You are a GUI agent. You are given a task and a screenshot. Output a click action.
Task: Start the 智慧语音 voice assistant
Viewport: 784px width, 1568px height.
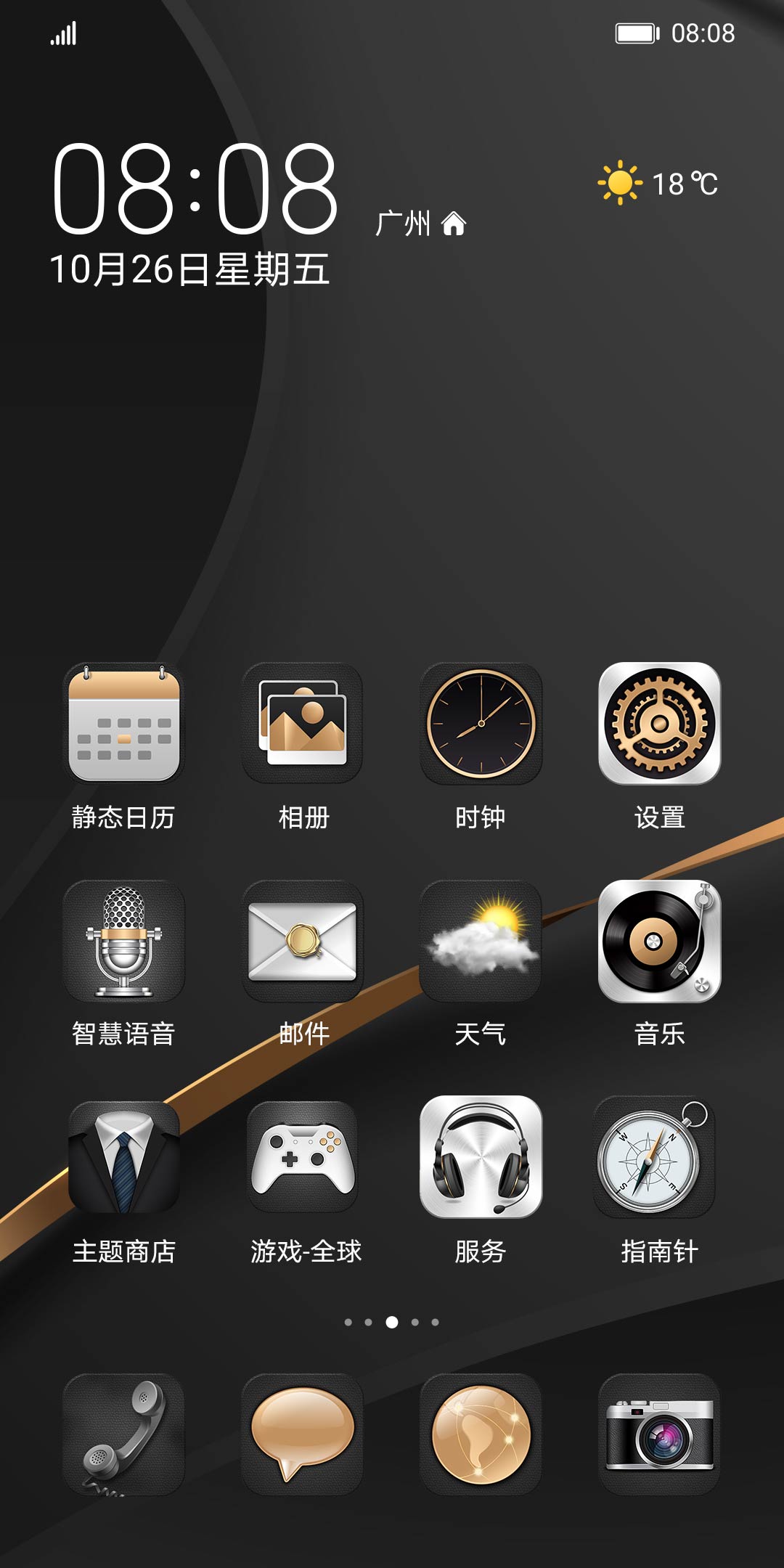[123, 941]
